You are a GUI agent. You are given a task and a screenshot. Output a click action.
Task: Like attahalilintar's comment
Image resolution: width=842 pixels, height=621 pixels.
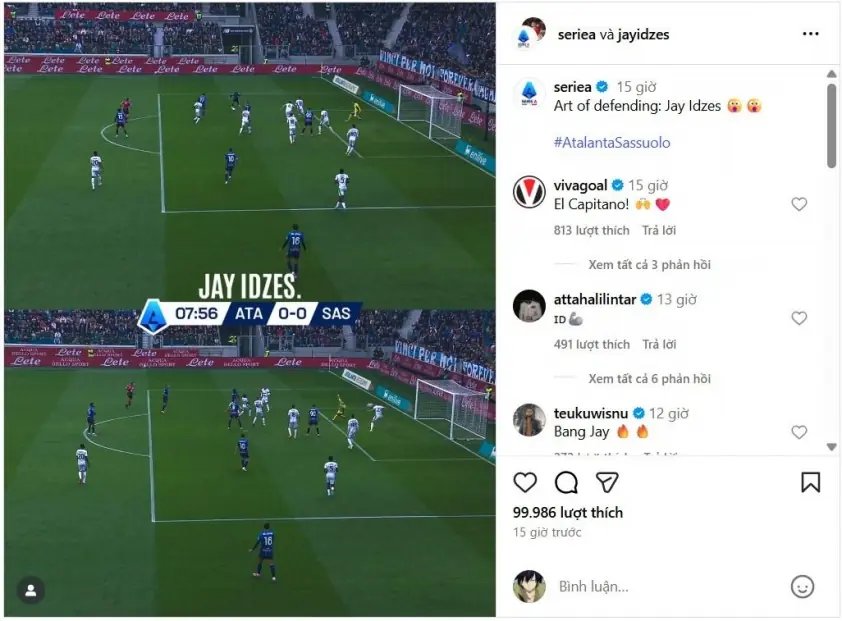pyautogui.click(x=799, y=318)
